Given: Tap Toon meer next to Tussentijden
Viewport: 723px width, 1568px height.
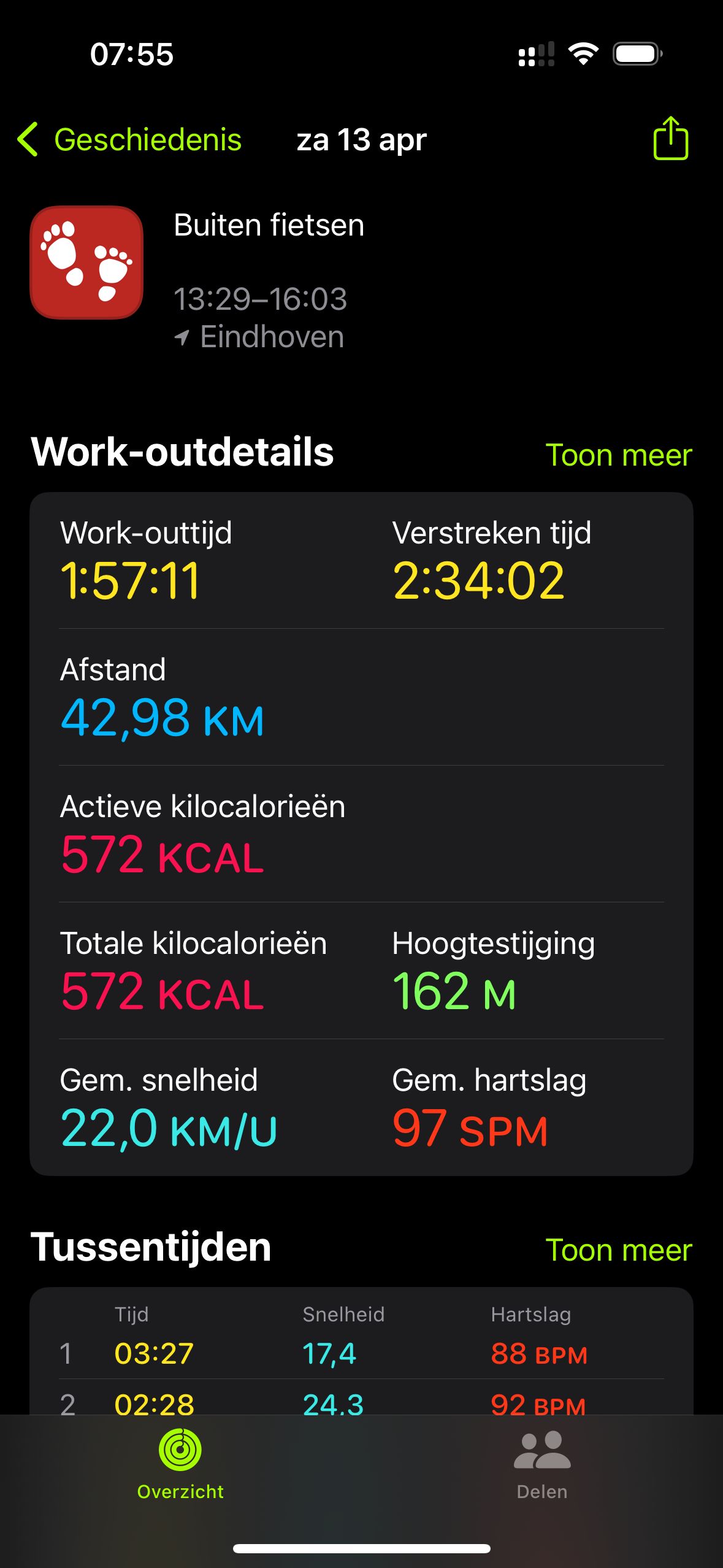Looking at the screenshot, I should [x=618, y=1250].
